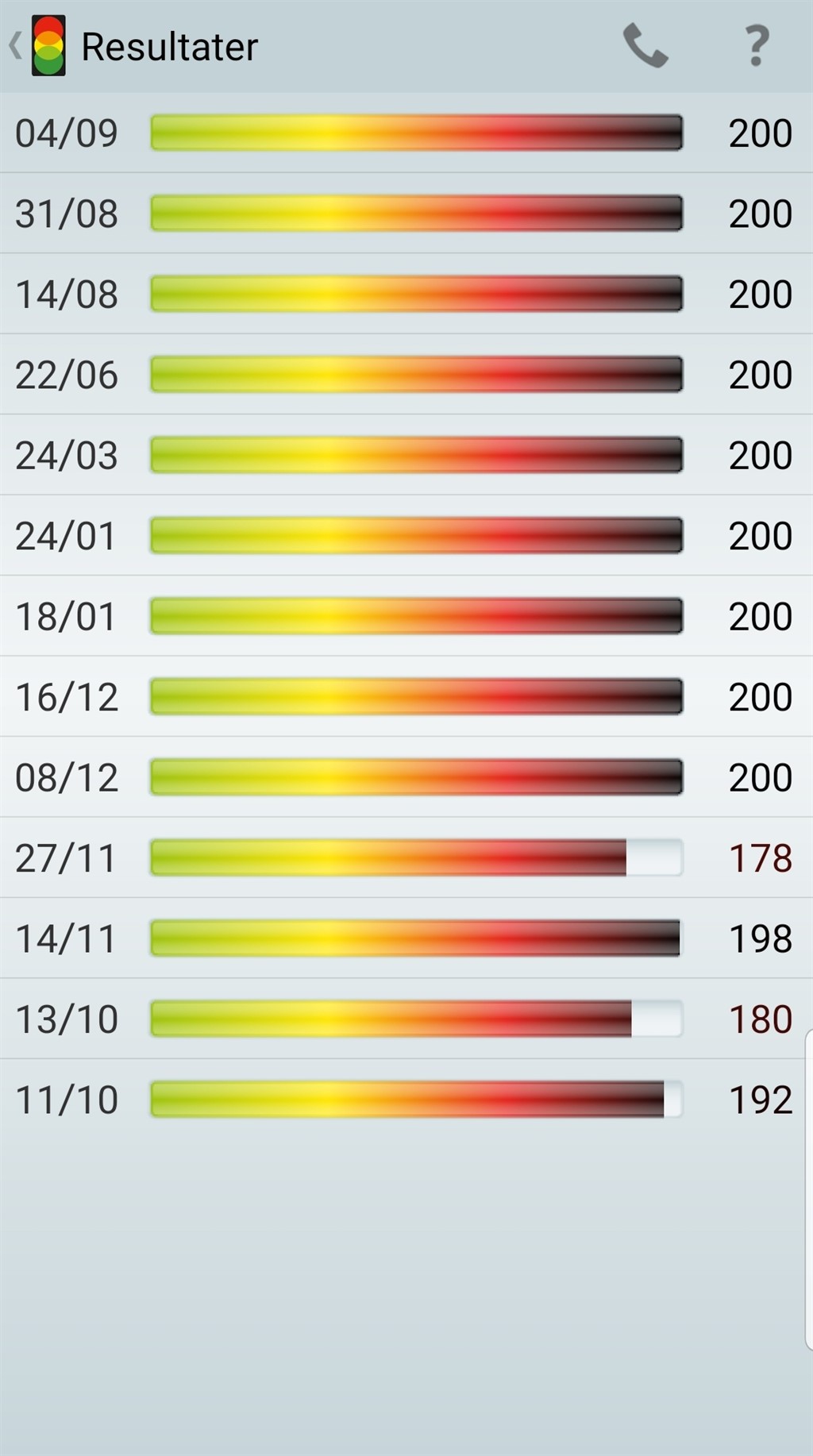Open the 31/08 result

(406, 214)
